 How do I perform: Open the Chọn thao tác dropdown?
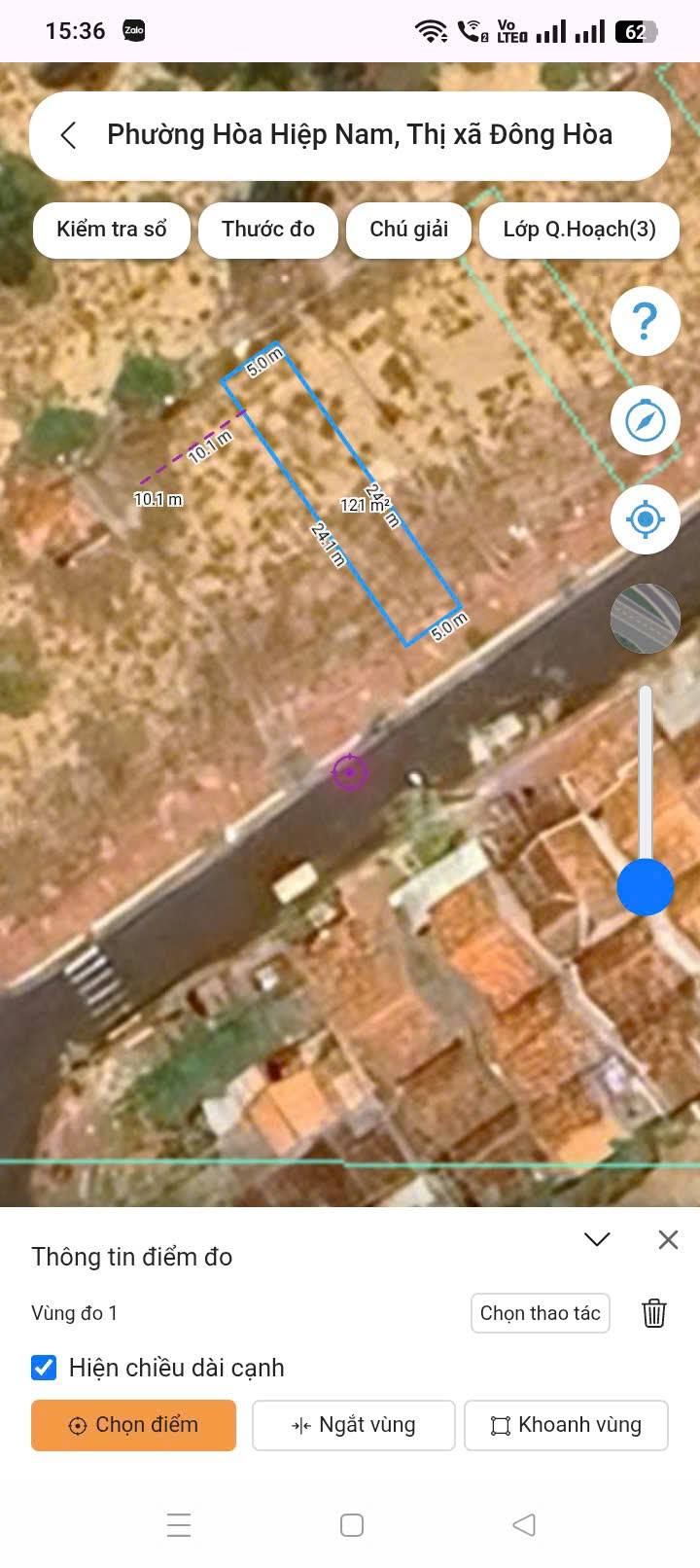(x=540, y=1313)
